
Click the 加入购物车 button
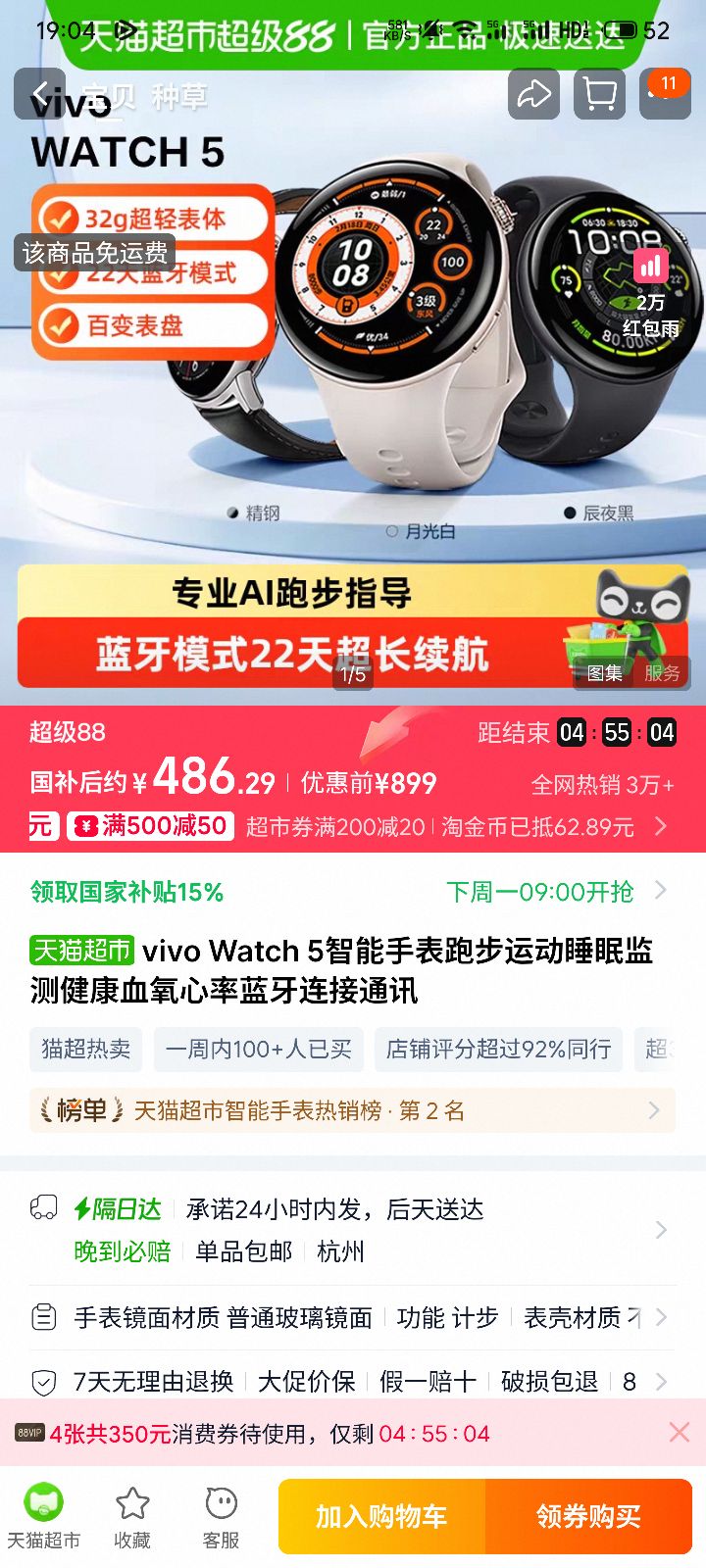382,1516
